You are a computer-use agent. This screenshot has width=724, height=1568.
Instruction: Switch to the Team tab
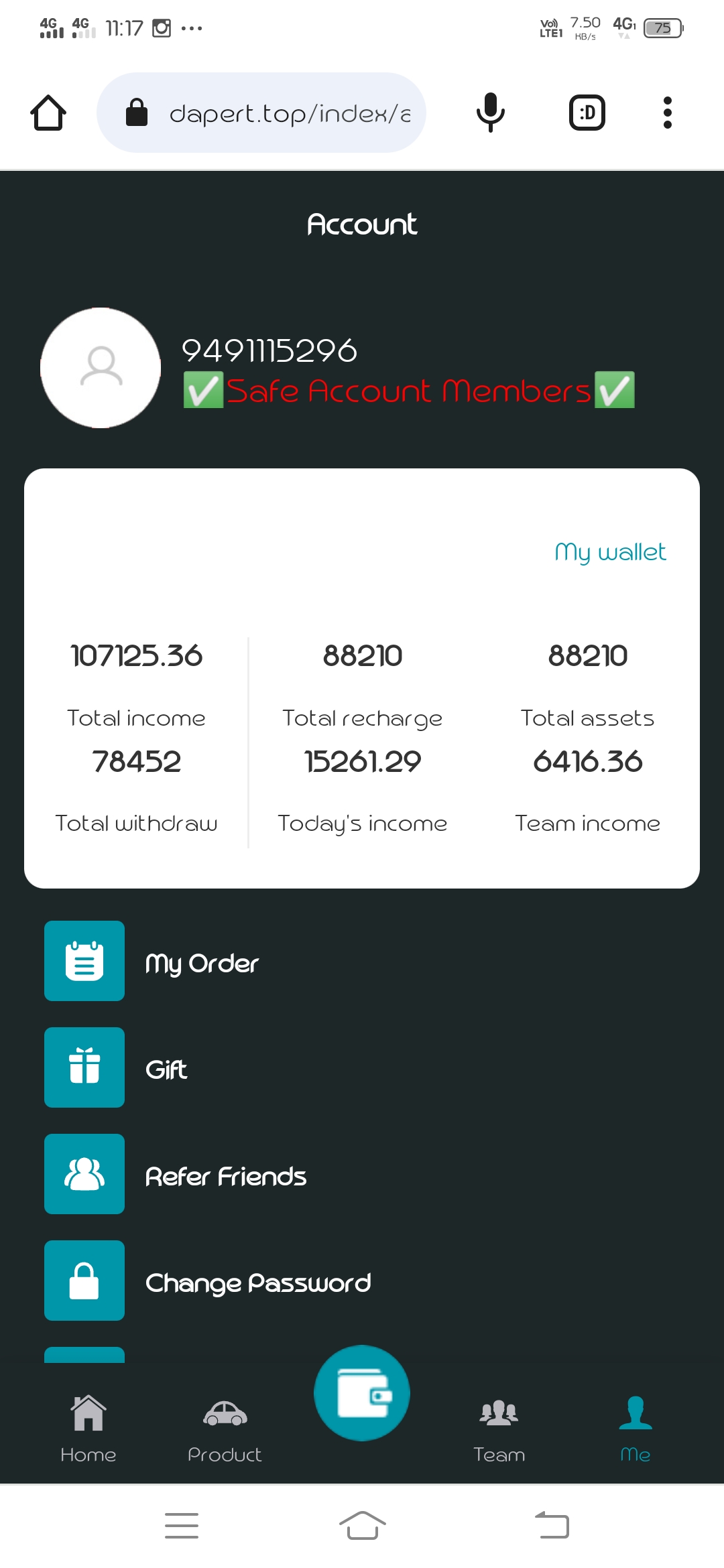499,1426
